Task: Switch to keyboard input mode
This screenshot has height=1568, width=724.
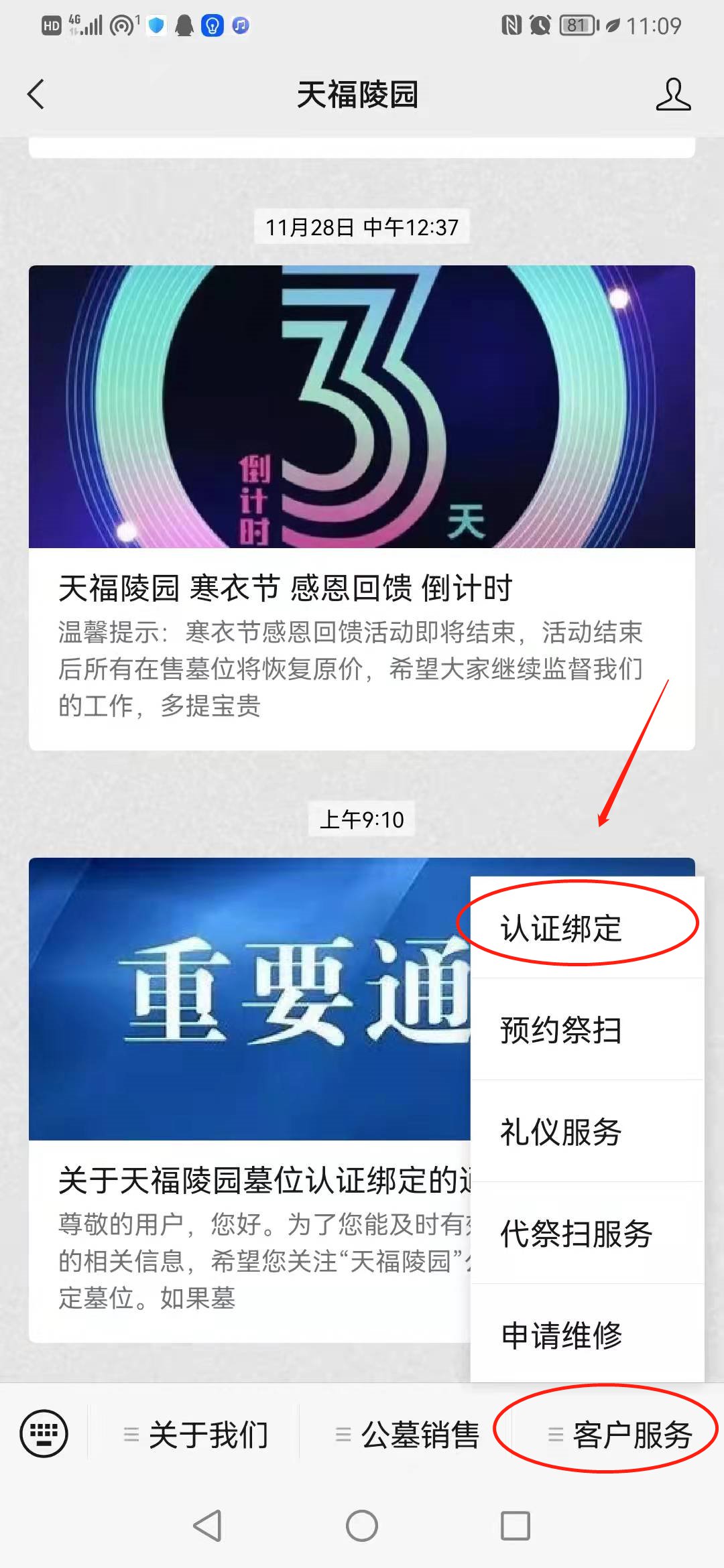Action: [44, 1434]
